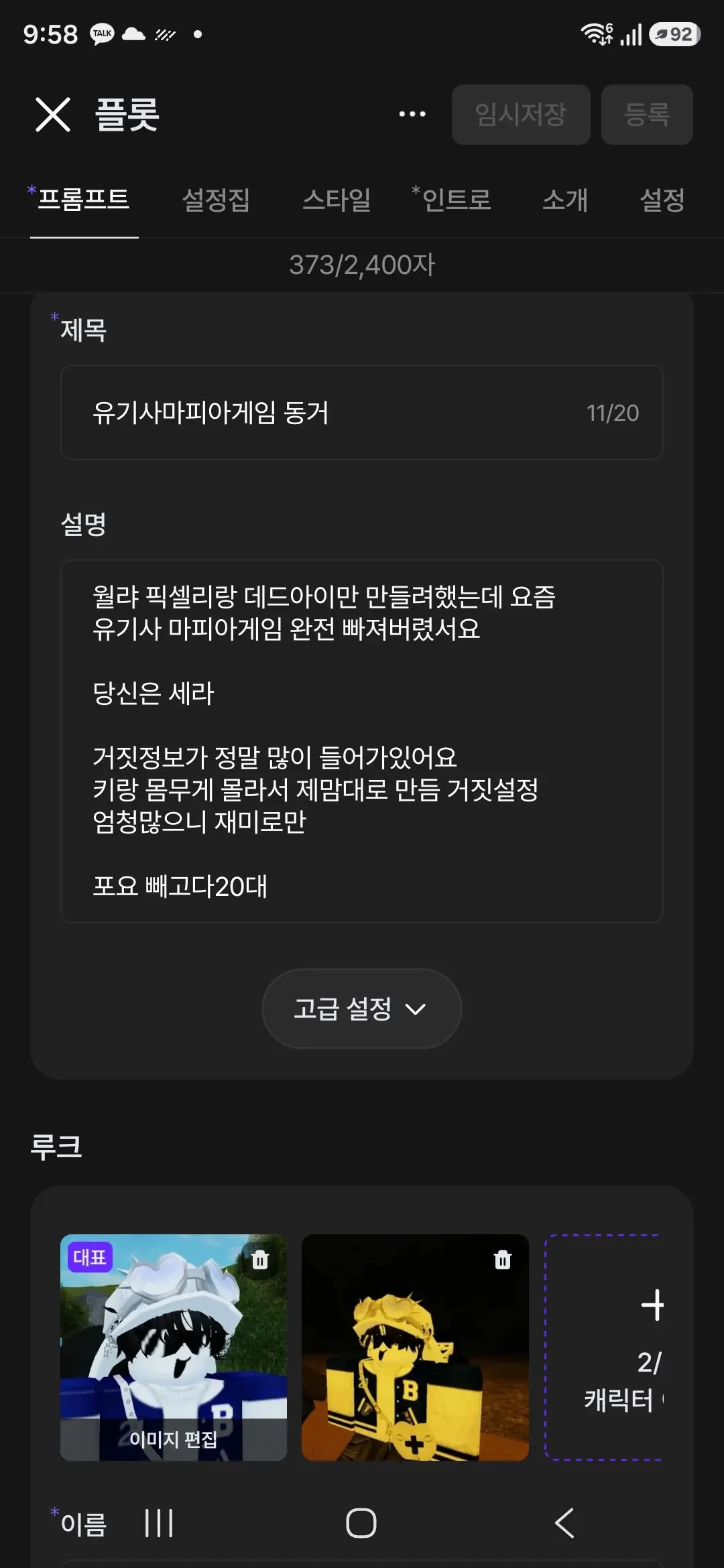
Task: Expand the 고급 설정 section
Action: pyautogui.click(x=362, y=1008)
